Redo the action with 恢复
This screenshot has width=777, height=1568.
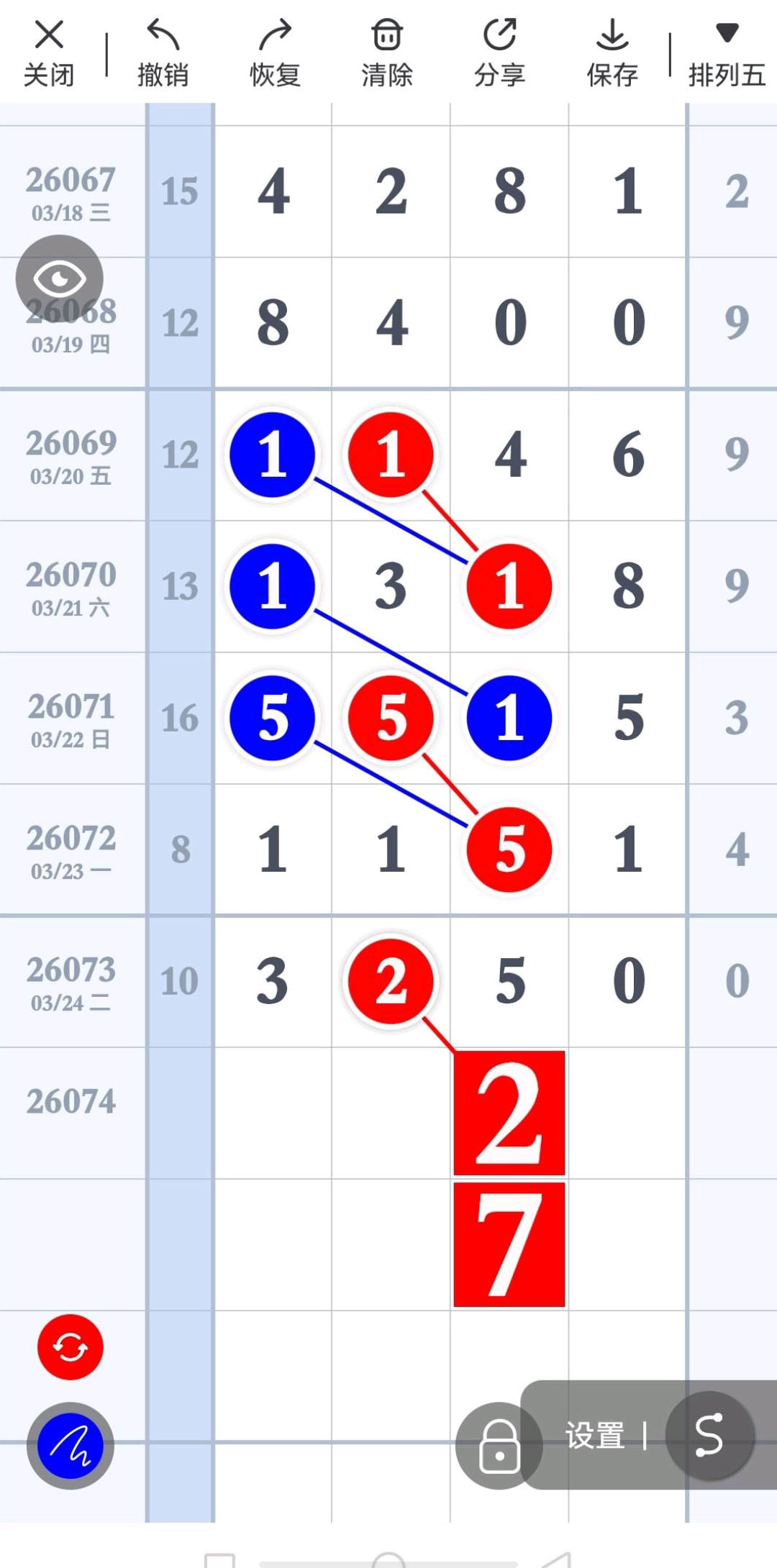pyautogui.click(x=275, y=53)
